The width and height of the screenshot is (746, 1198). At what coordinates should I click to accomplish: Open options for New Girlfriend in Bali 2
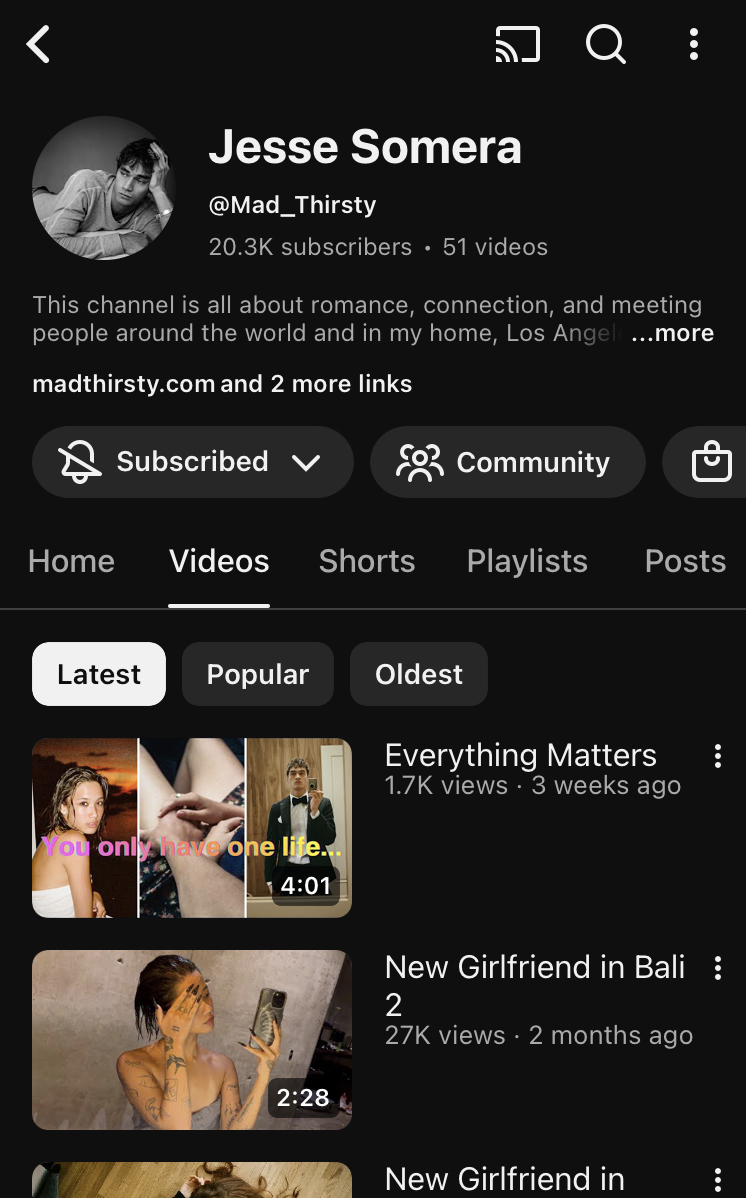(717, 968)
